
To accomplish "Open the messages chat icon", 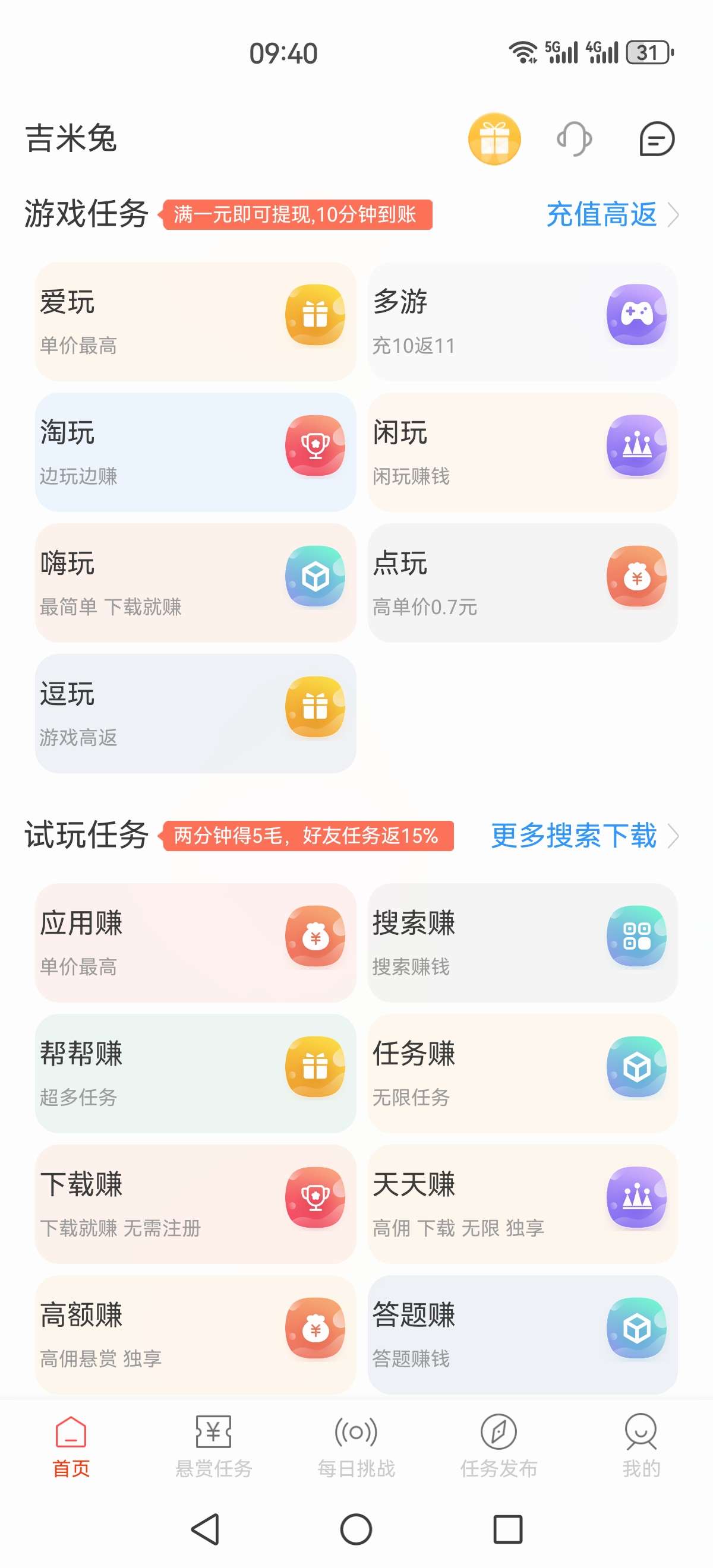I will coord(657,139).
